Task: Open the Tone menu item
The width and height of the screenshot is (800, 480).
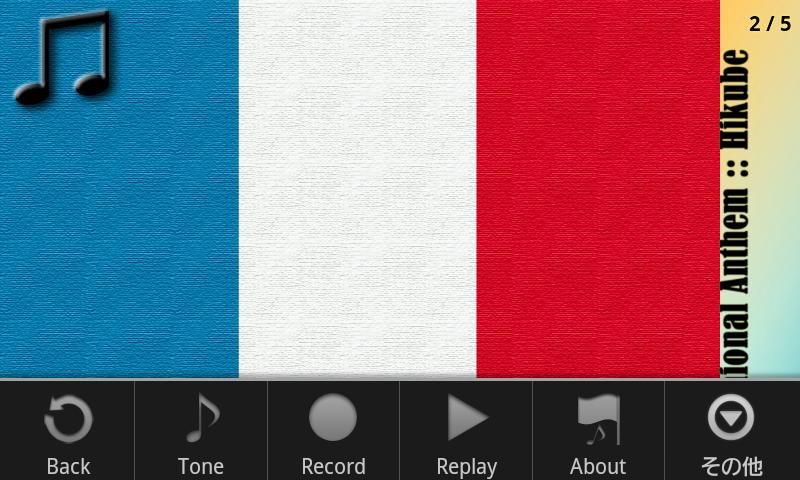Action: pyautogui.click(x=200, y=431)
